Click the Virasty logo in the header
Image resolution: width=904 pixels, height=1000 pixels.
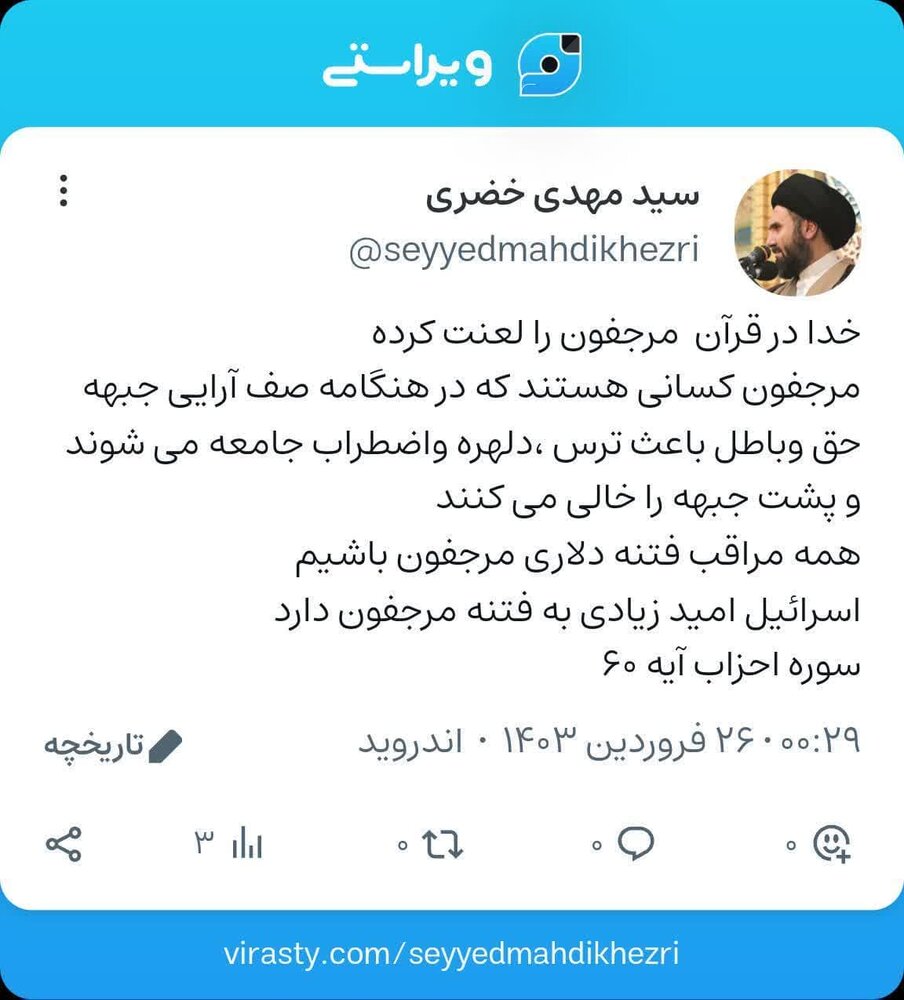(x=547, y=62)
